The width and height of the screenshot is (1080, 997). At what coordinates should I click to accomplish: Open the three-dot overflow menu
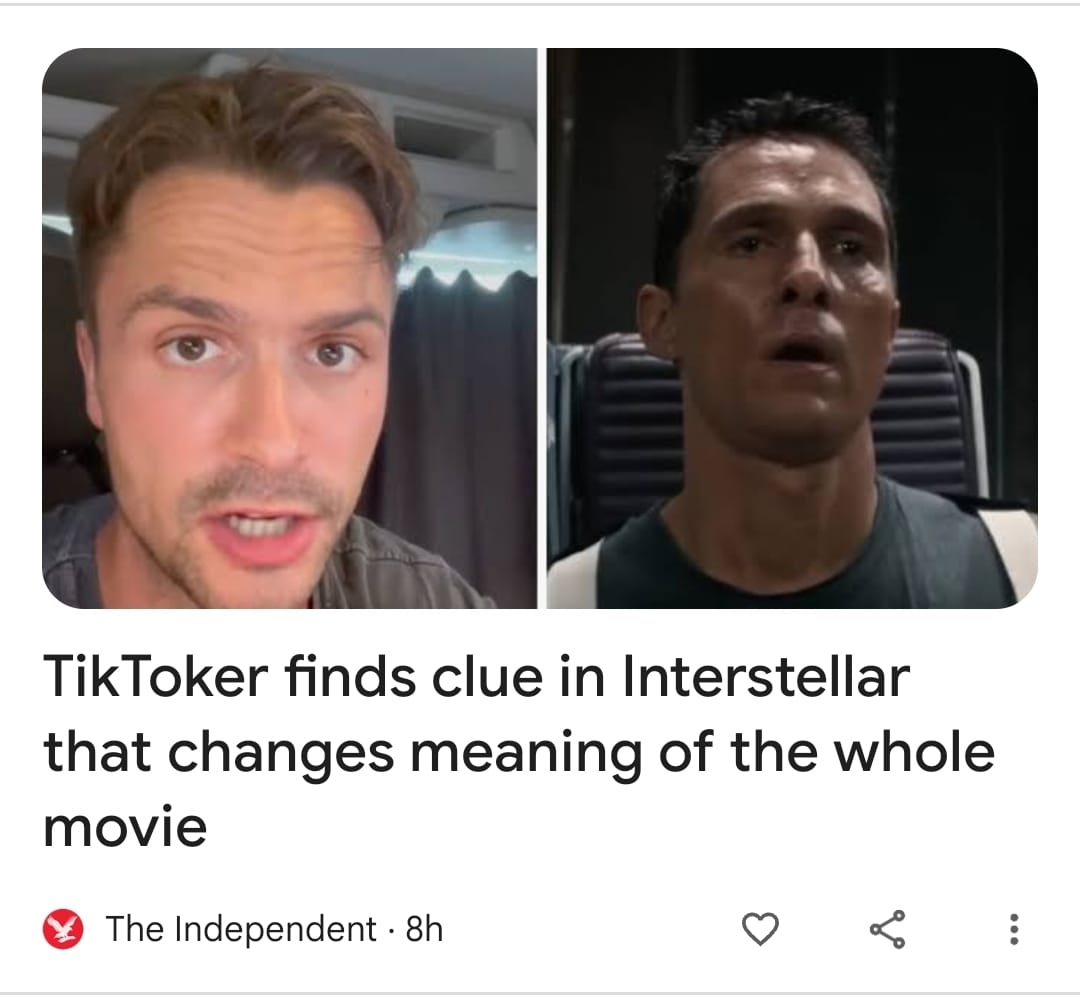tap(1013, 930)
